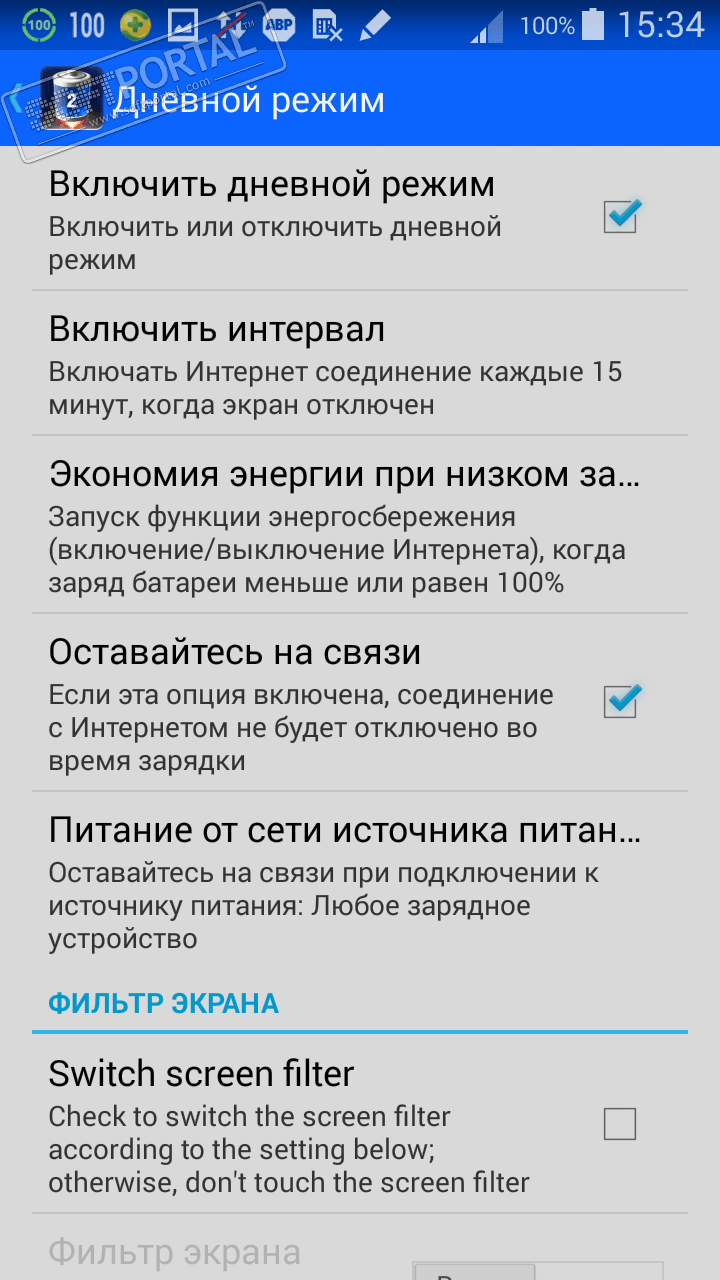Uncheck the Включить дневной режим checkbox
Screen dimensions: 720x1280
coord(620,217)
